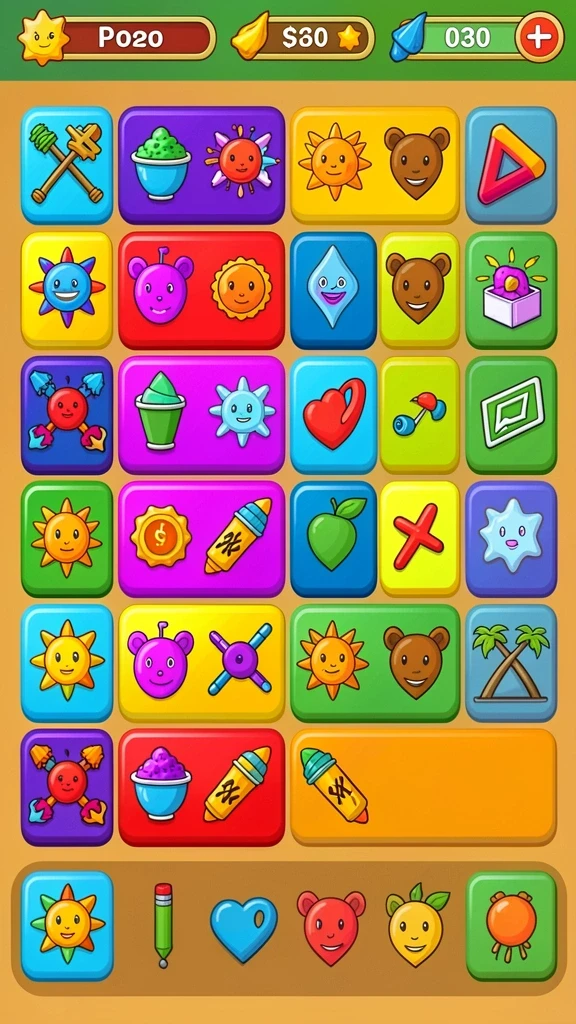
Task: Tap the red triangle tile
Action: [511, 165]
